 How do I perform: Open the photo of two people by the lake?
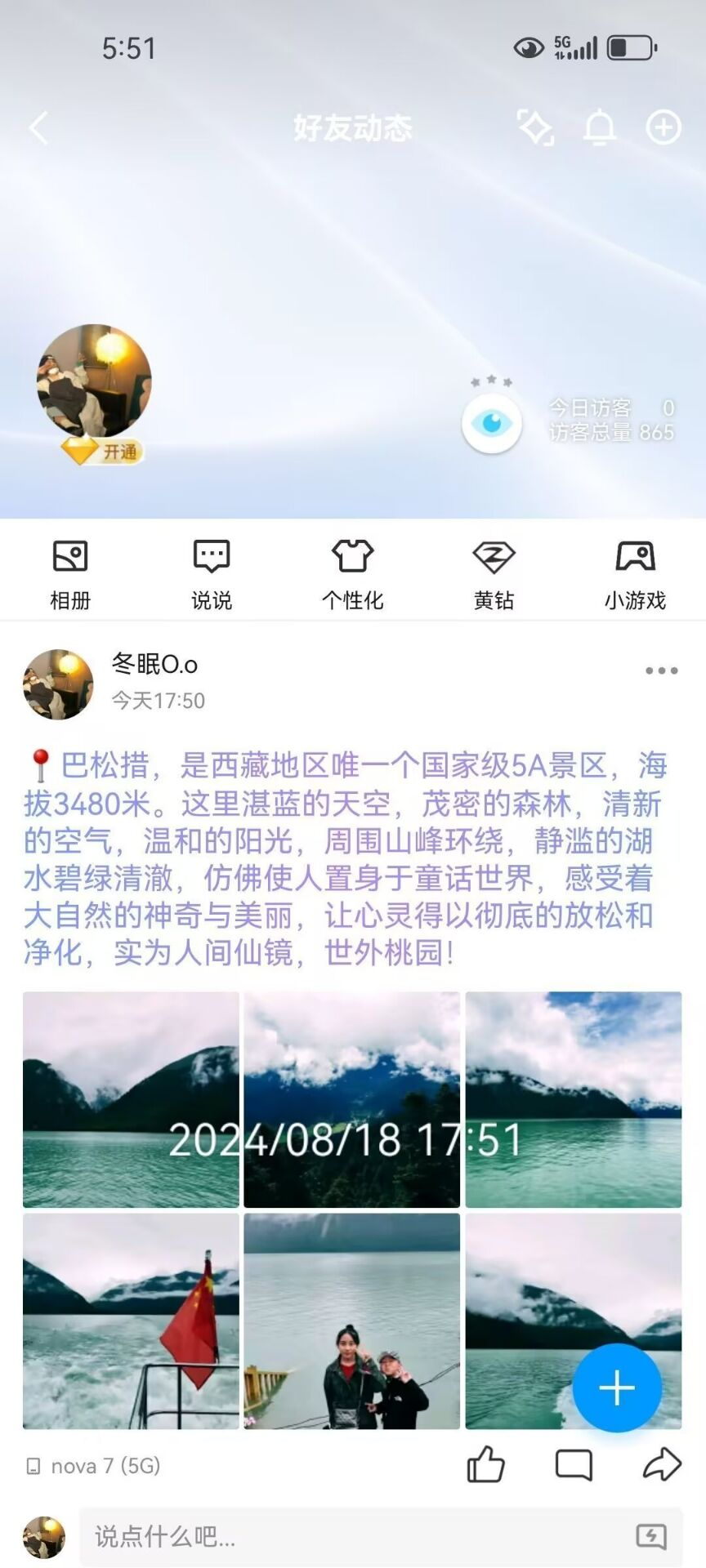pos(352,1321)
